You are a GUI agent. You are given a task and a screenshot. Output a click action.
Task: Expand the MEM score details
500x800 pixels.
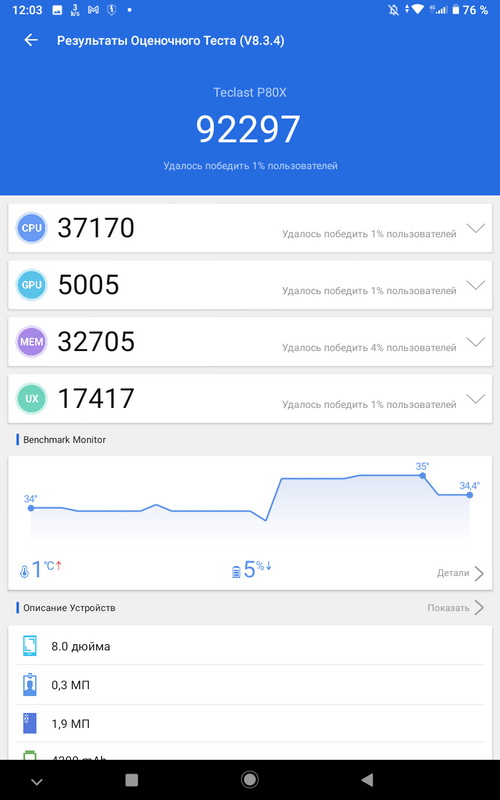[476, 342]
